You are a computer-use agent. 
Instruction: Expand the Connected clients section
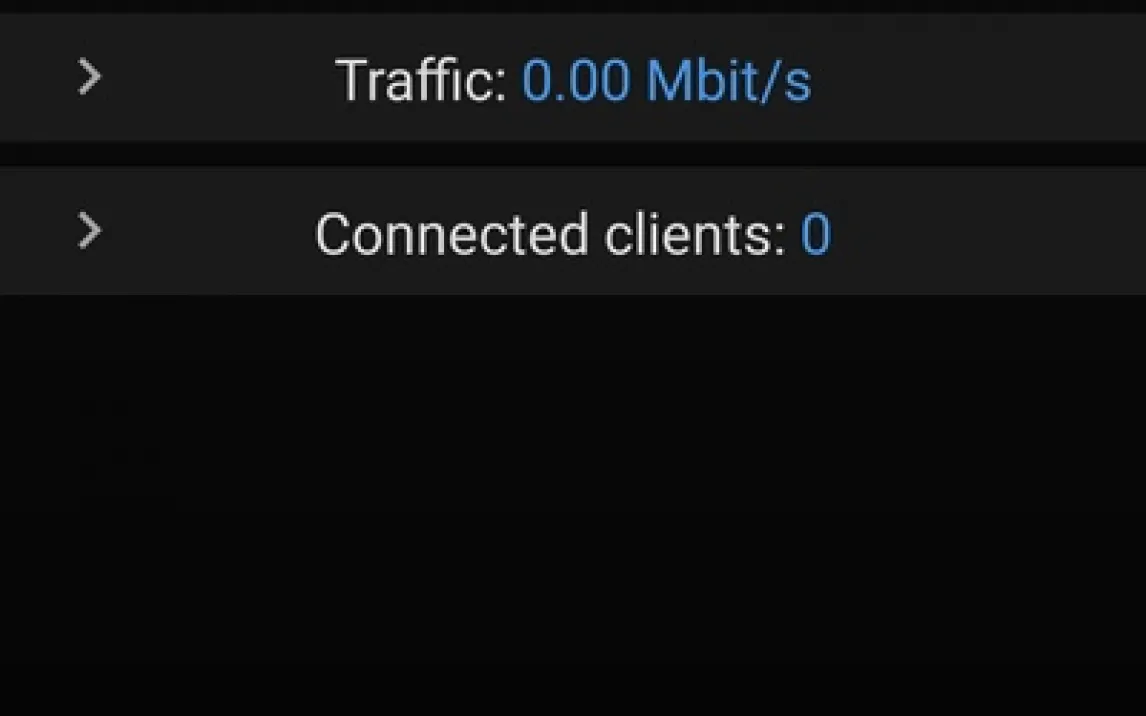tap(90, 232)
